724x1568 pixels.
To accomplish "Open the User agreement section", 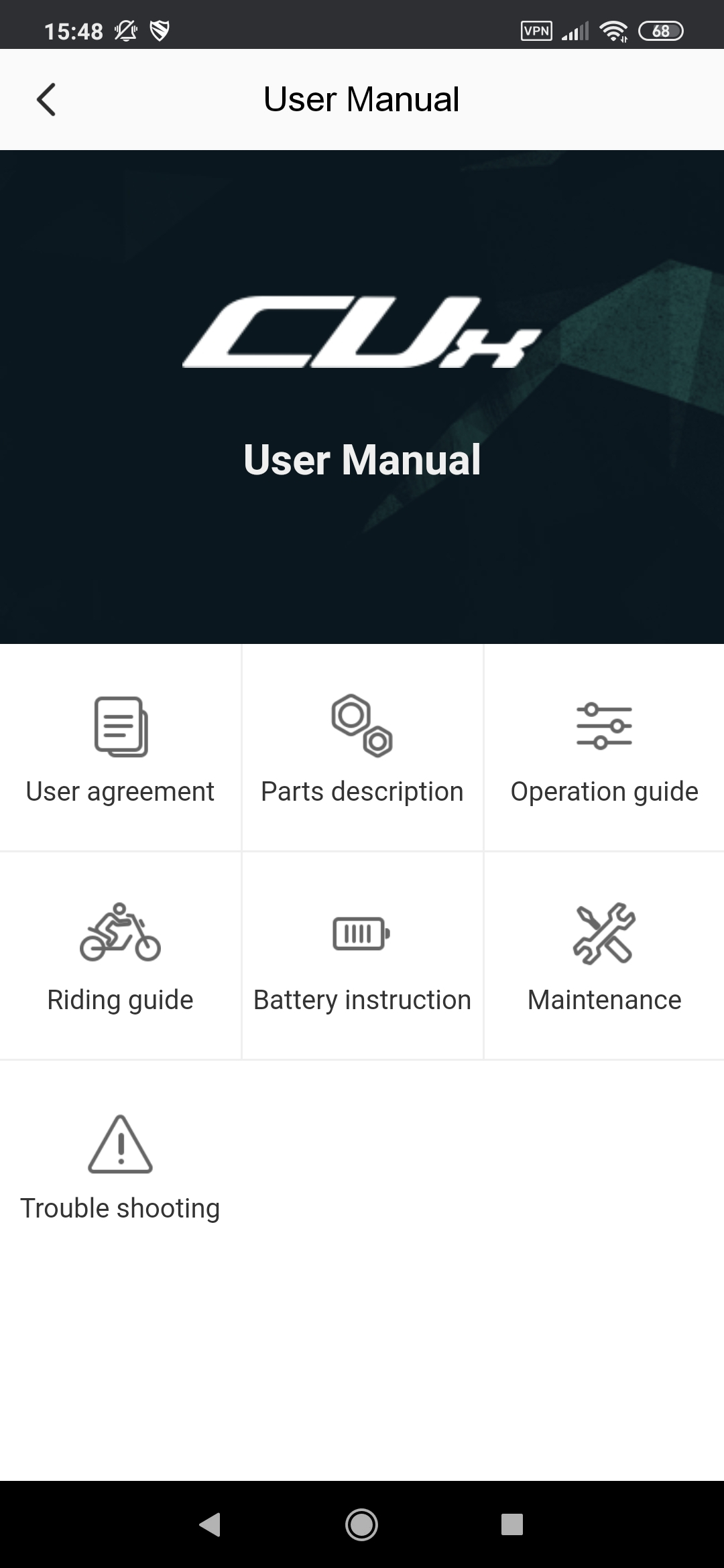I will tap(120, 748).
